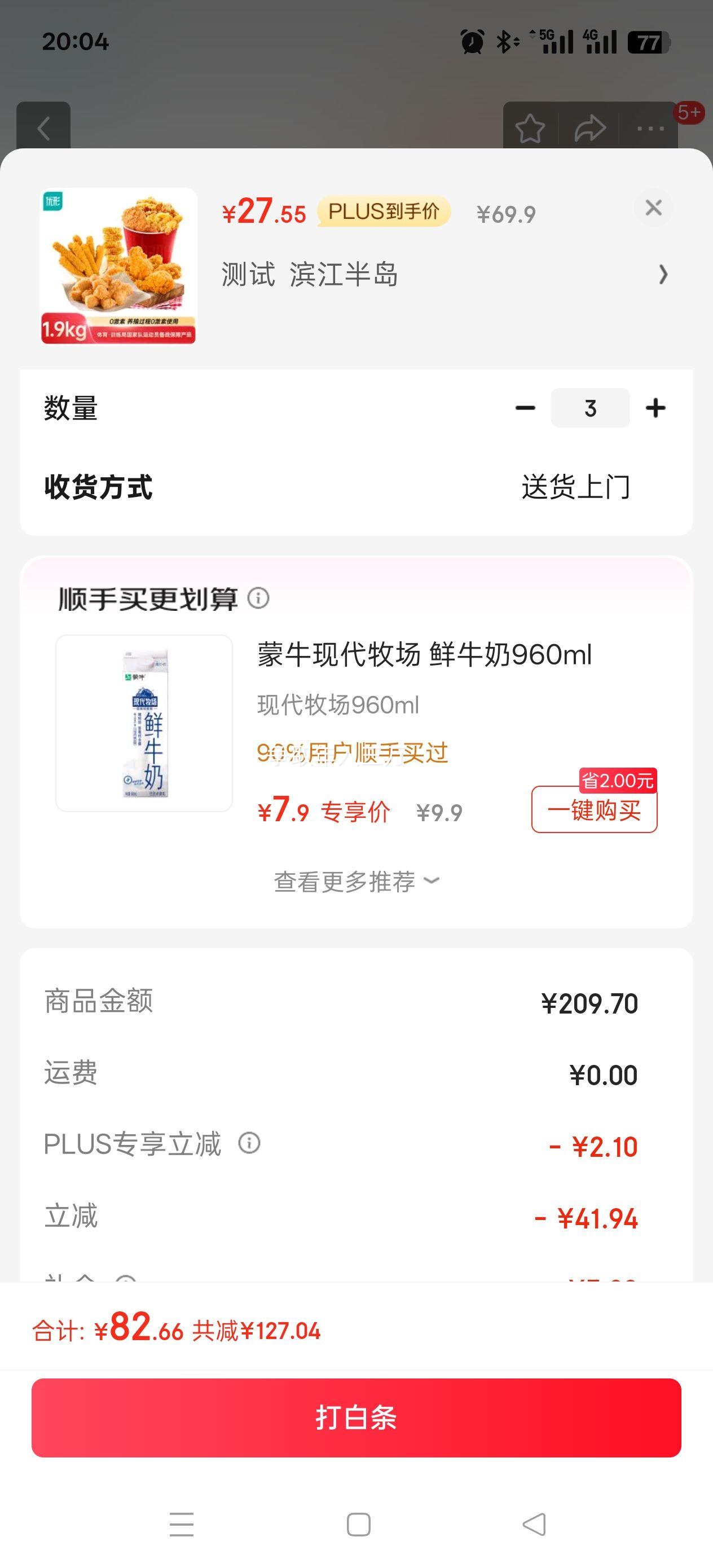
Task: Tap the more options ellipsis icon
Action: tap(650, 128)
